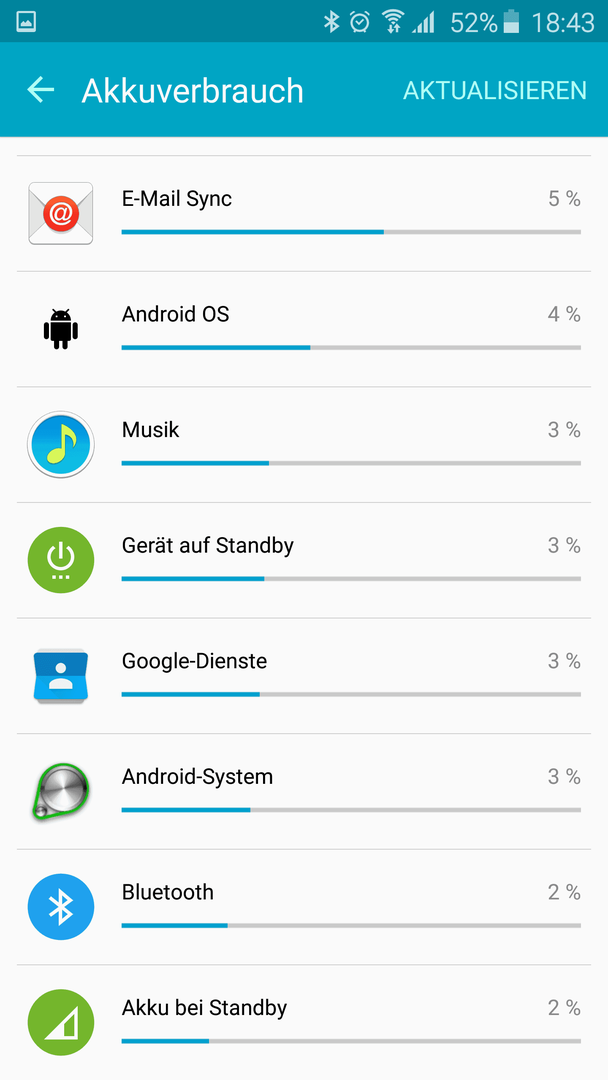The image size is (608, 1080).
Task: Tap the AKTUALISIEREN refresh button
Action: point(494,91)
